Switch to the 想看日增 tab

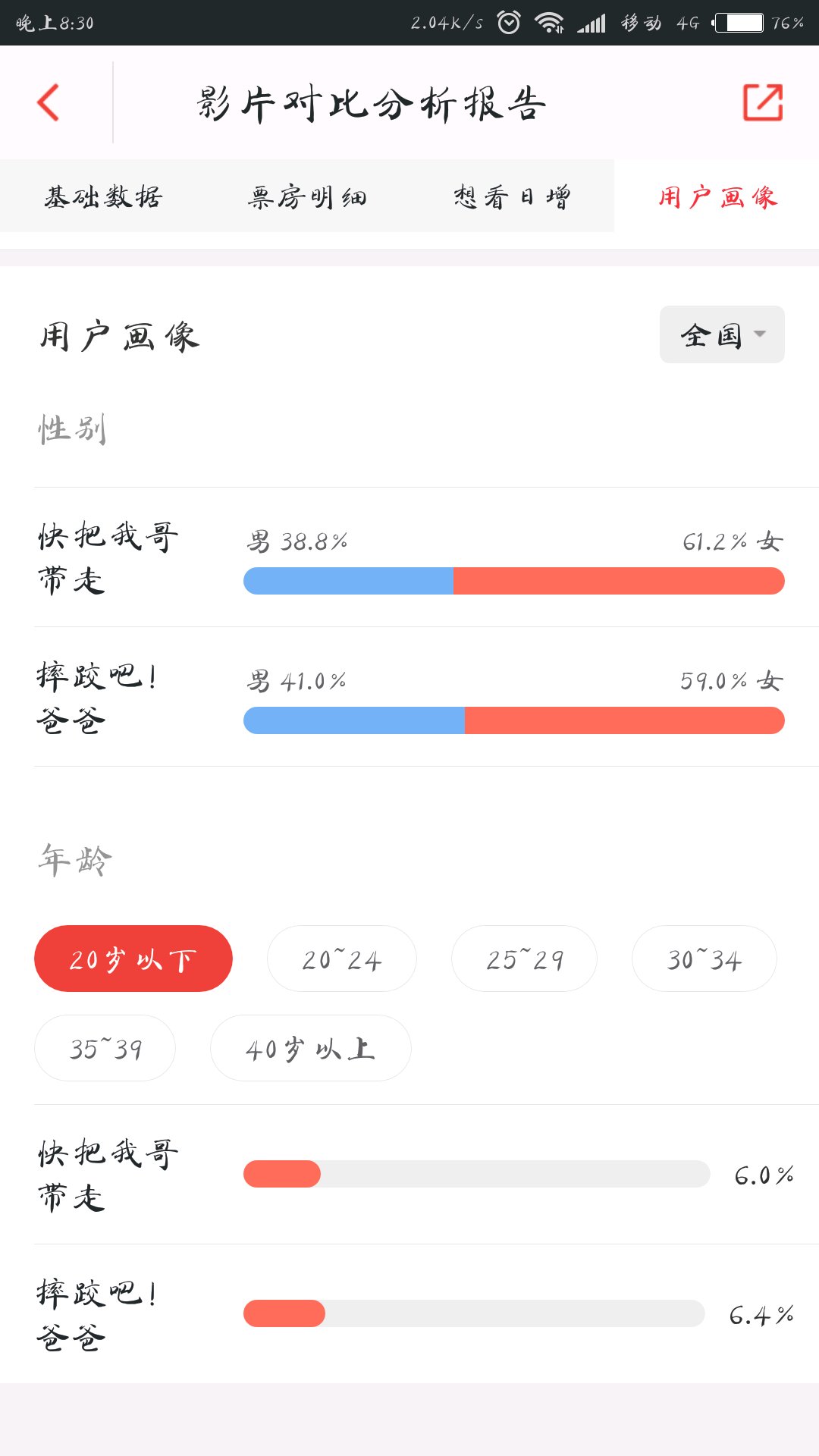point(512,197)
